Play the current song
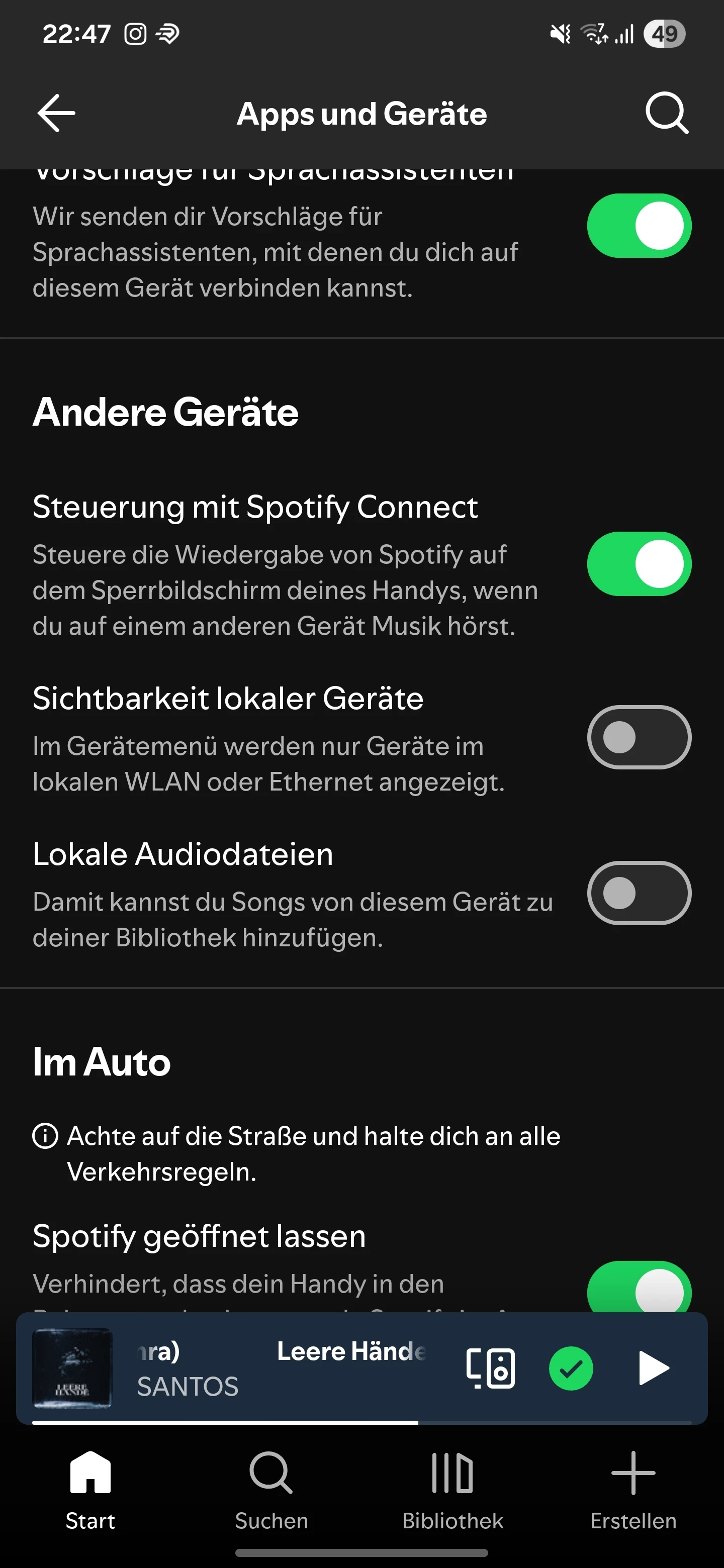The width and height of the screenshot is (724, 1568). tap(654, 1368)
